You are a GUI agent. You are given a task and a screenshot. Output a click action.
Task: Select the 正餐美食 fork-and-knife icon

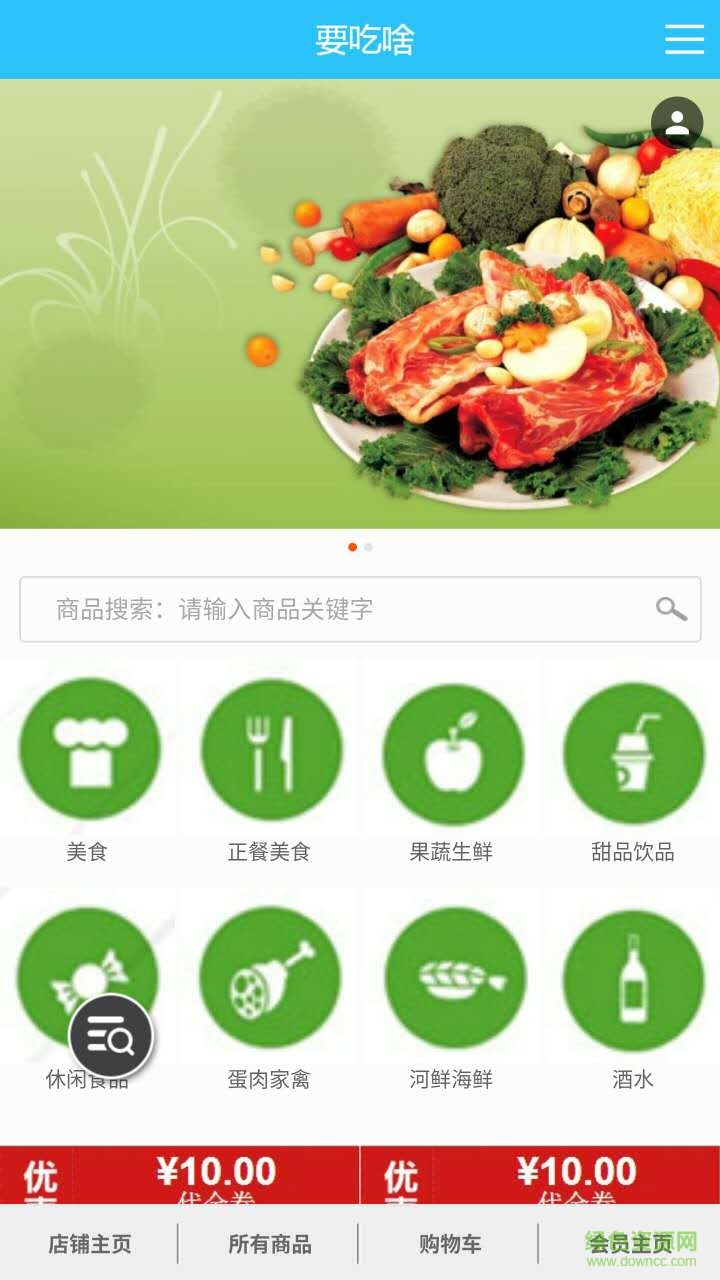pyautogui.click(x=271, y=753)
